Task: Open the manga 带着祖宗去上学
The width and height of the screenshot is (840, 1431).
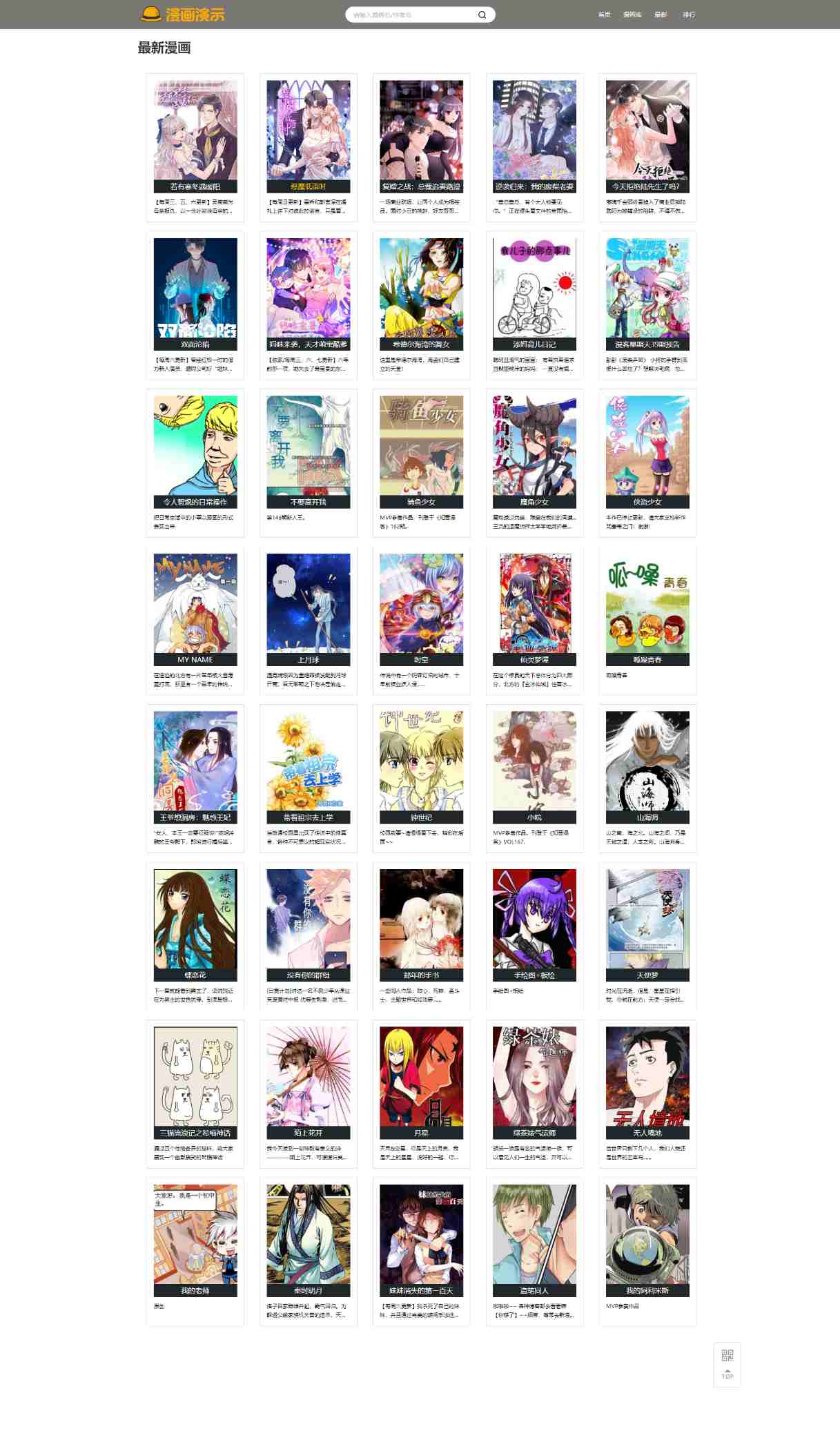Action: [x=308, y=767]
